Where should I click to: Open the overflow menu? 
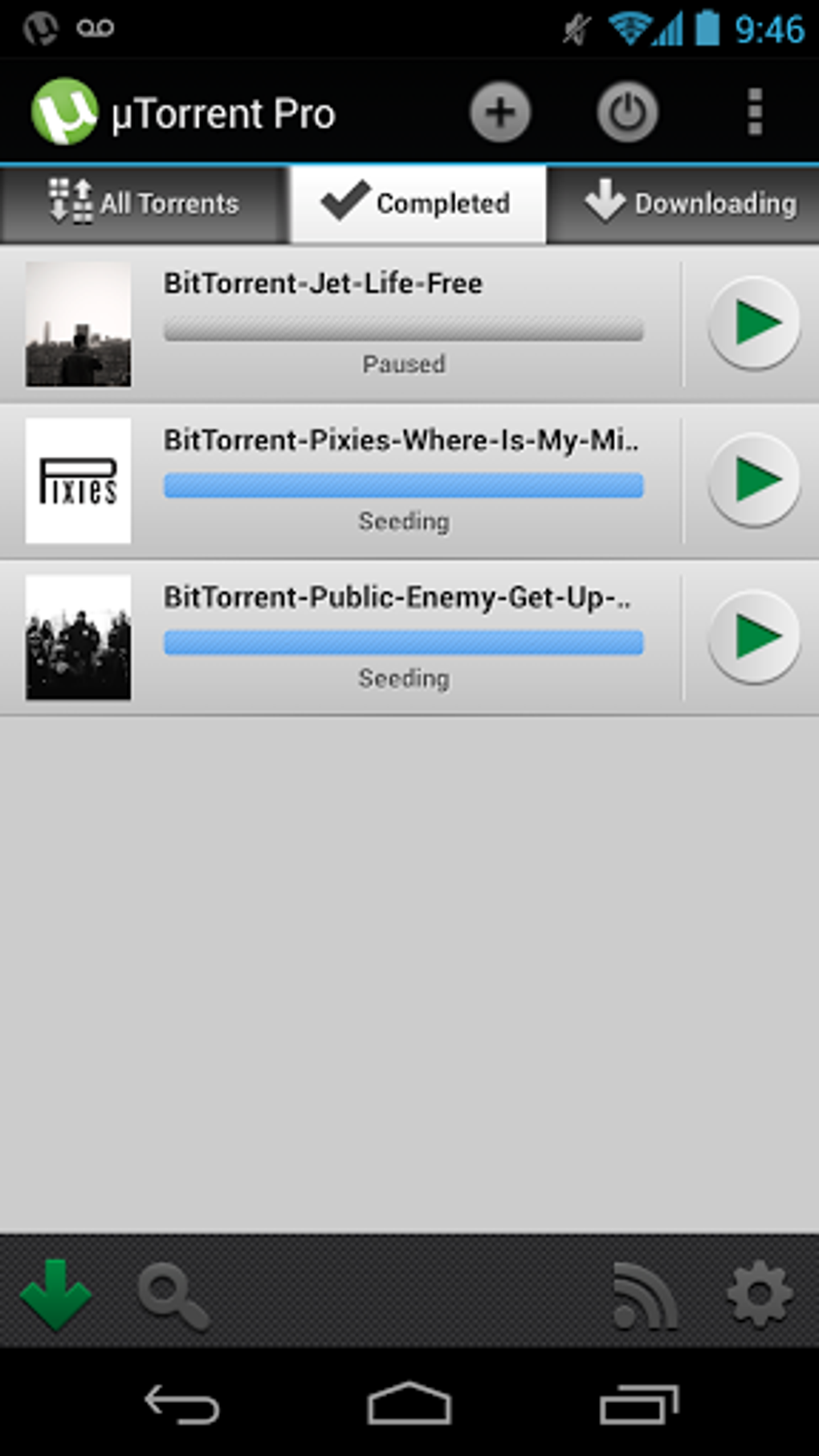(754, 112)
